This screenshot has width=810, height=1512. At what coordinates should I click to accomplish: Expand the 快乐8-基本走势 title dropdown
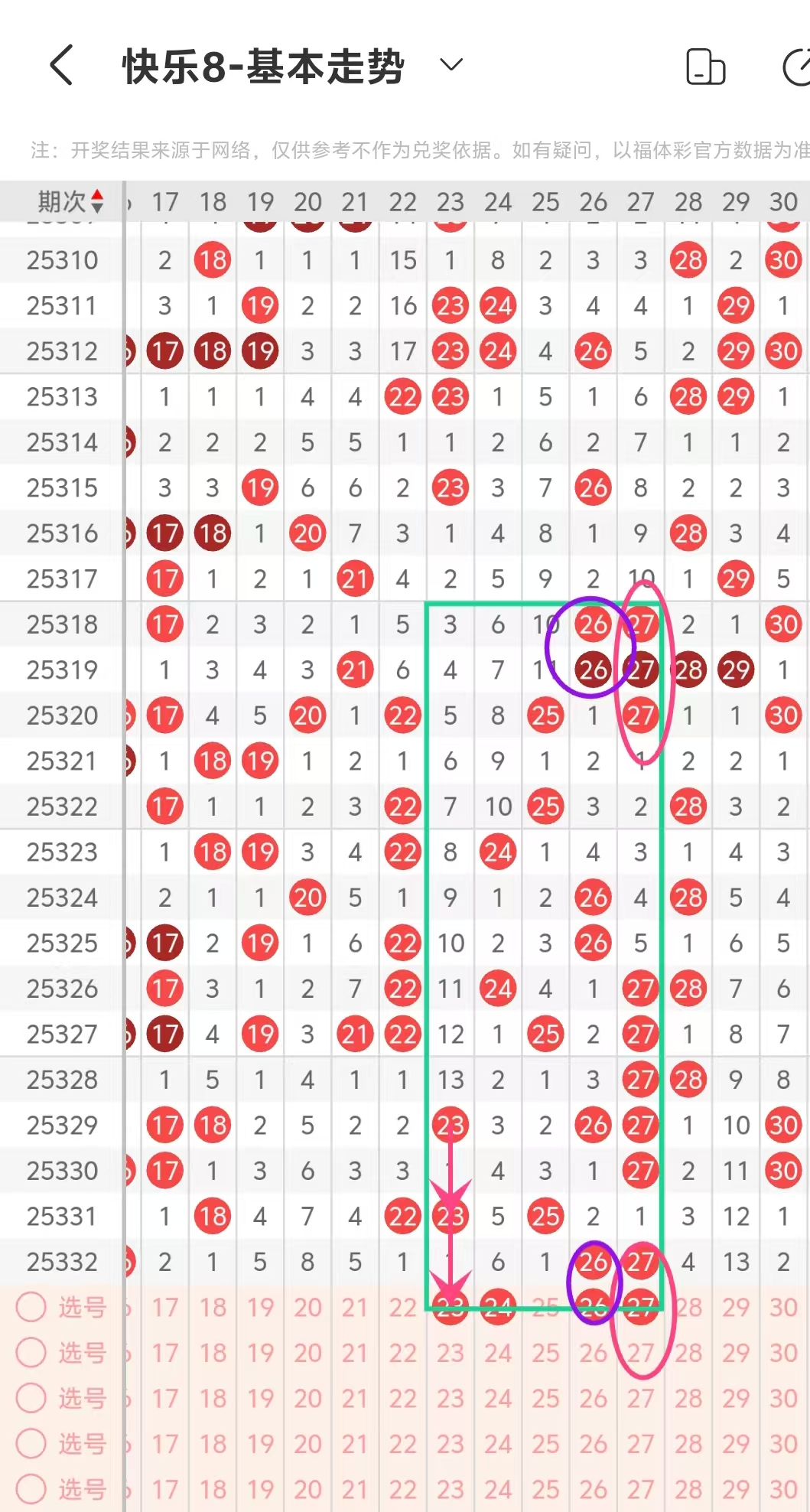pos(451,65)
